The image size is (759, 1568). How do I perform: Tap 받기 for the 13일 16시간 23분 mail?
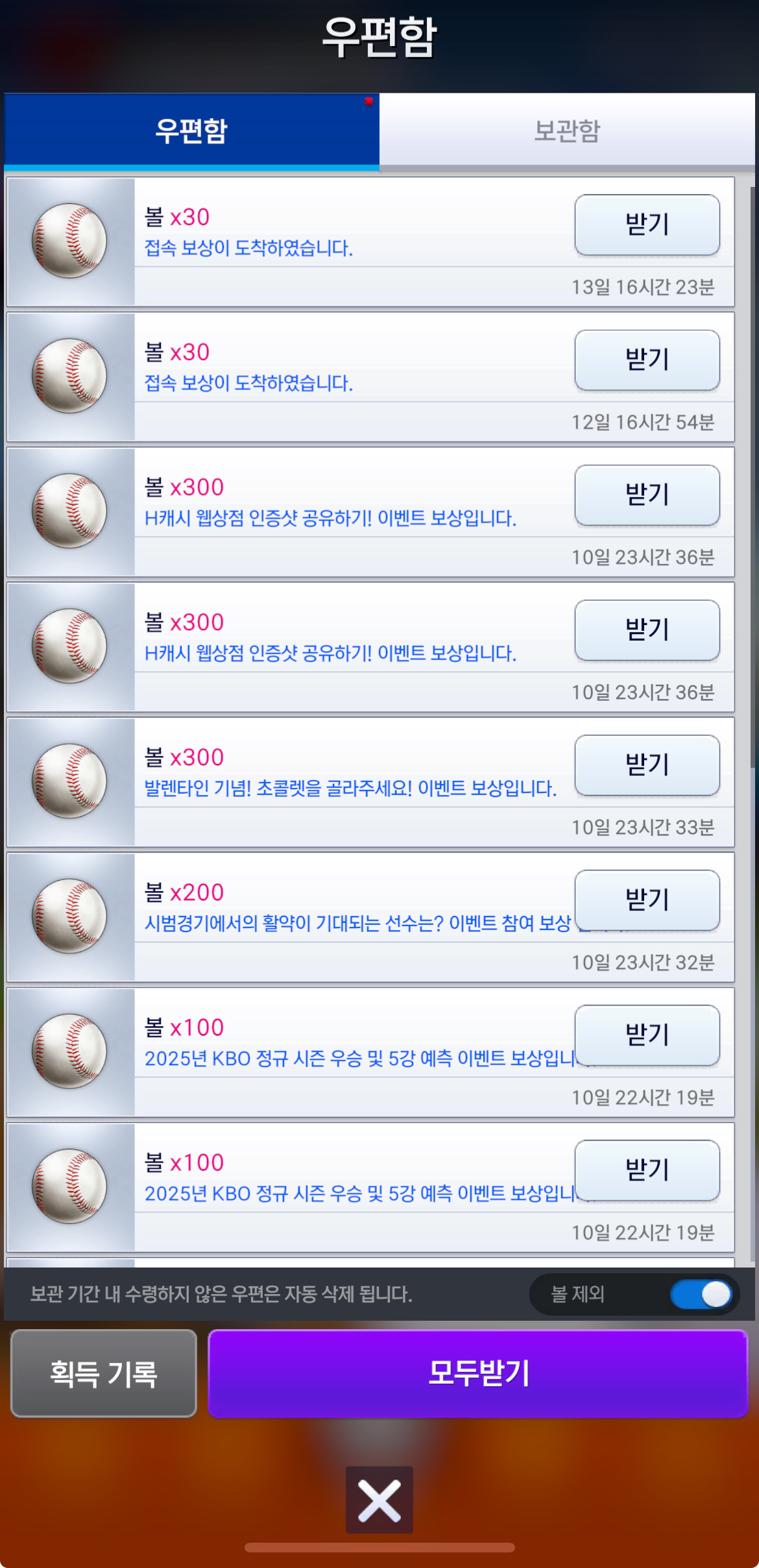647,225
